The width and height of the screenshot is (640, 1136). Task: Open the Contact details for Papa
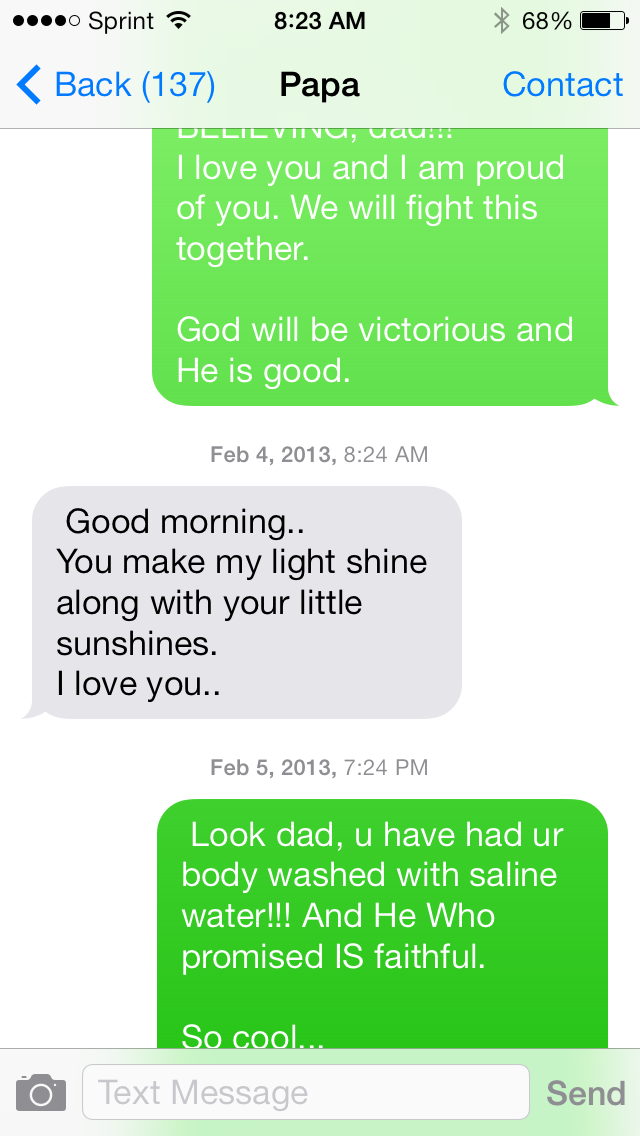click(562, 85)
